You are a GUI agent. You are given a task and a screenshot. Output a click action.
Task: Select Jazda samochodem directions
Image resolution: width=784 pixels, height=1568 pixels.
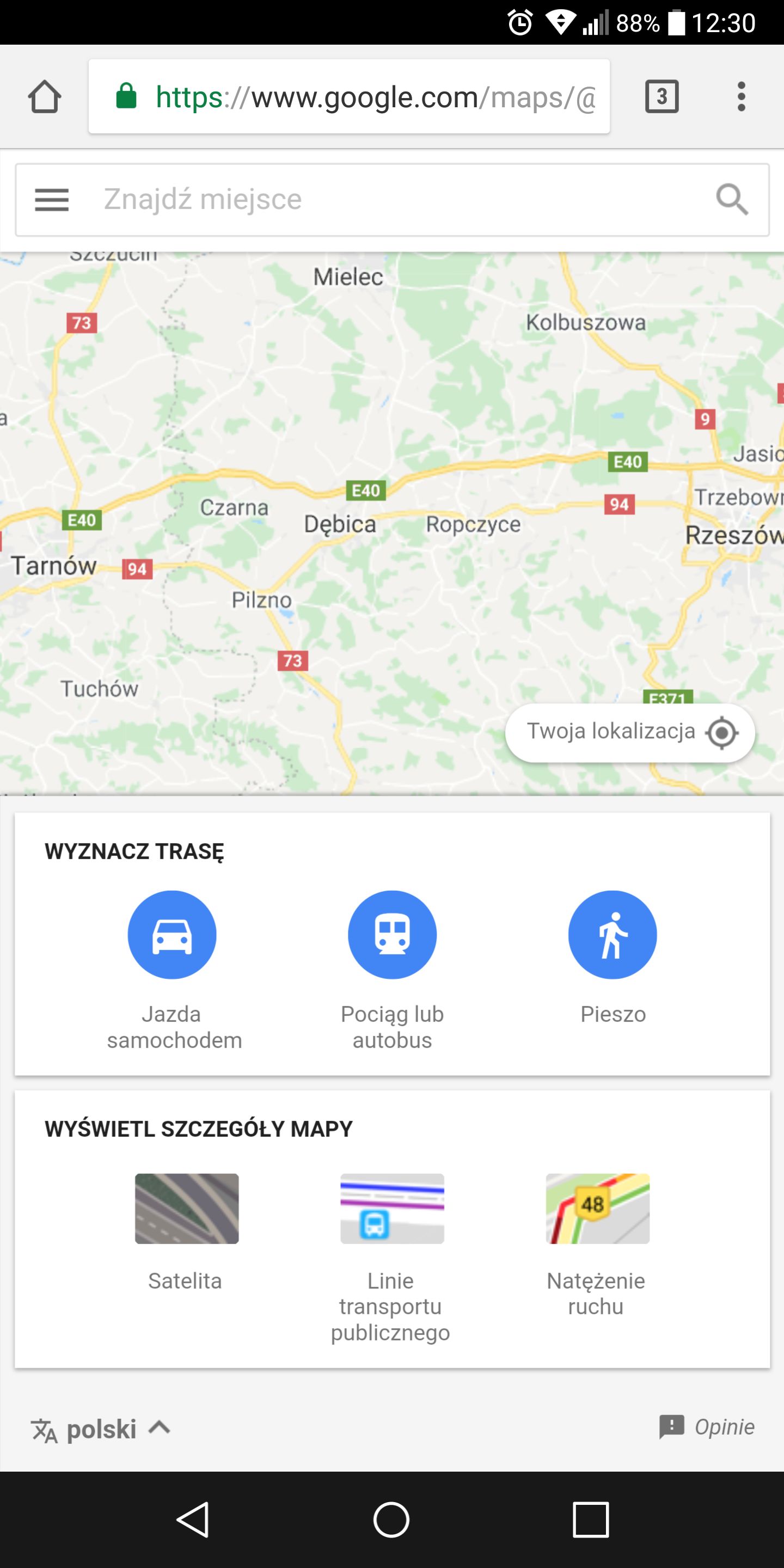[173, 971]
